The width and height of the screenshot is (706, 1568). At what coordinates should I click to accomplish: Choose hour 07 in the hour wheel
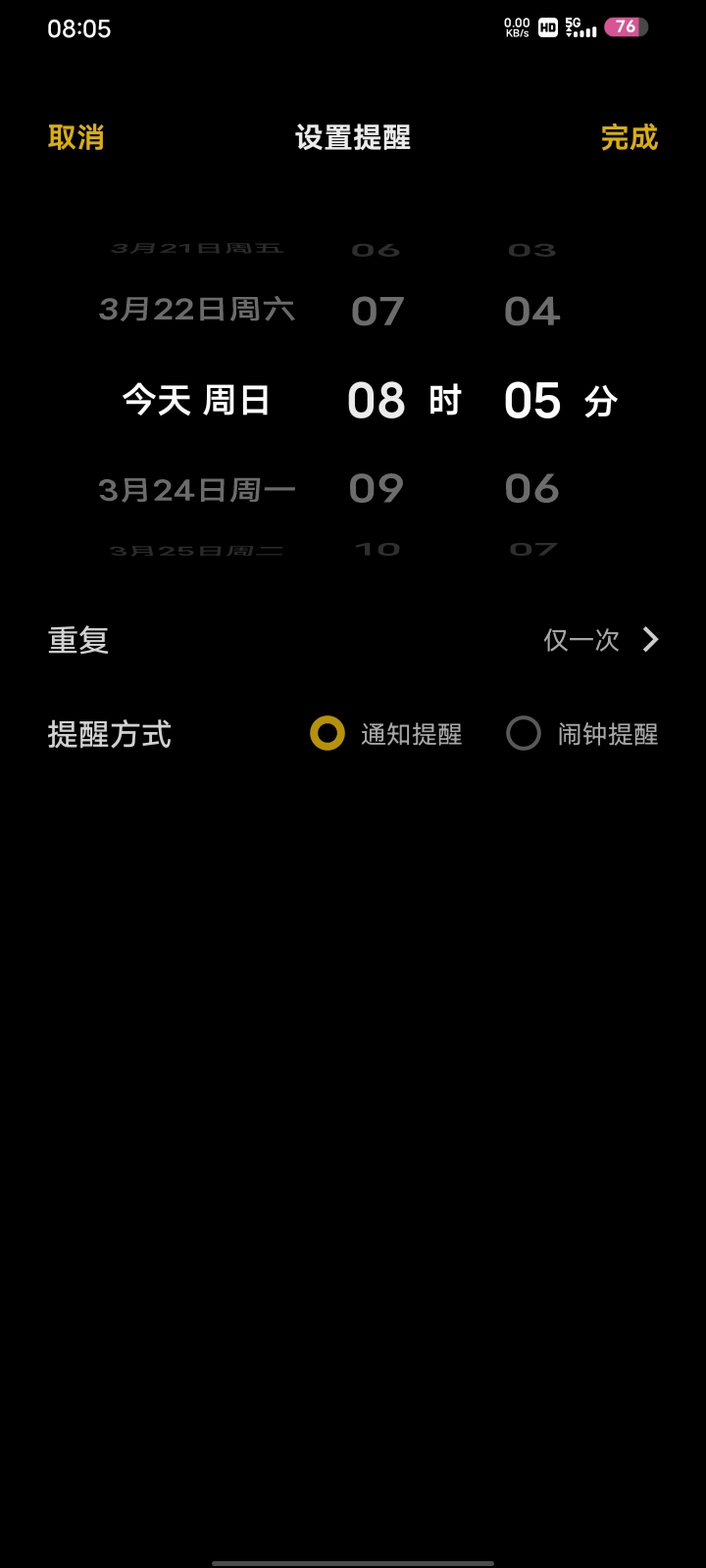(378, 312)
